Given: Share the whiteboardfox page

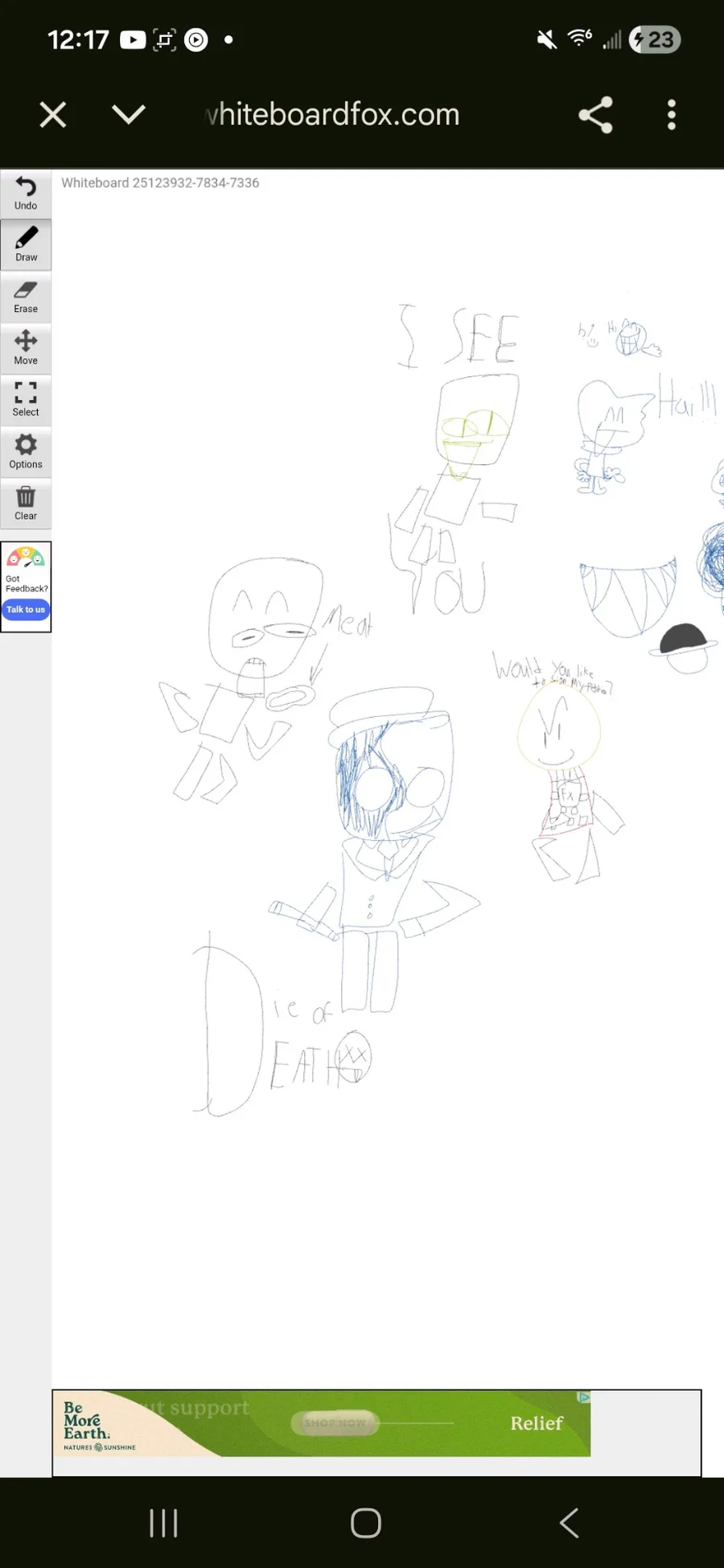Looking at the screenshot, I should coord(595,115).
